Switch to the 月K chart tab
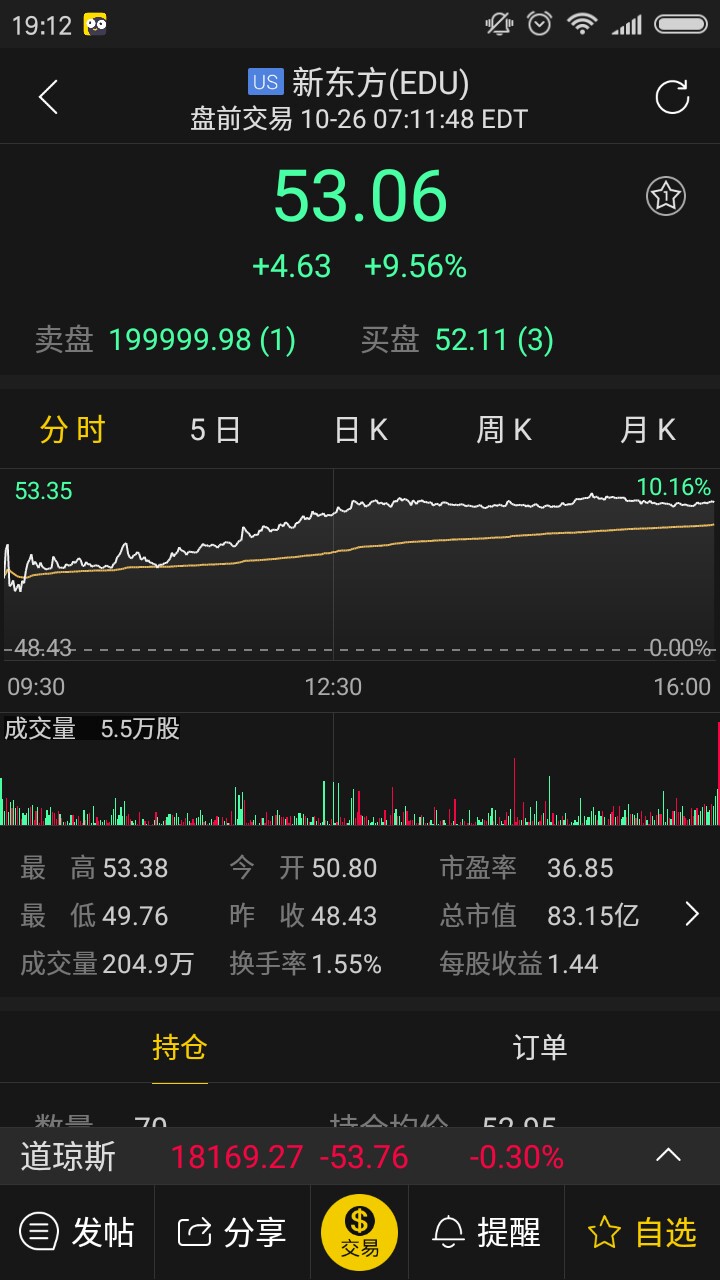 point(648,430)
